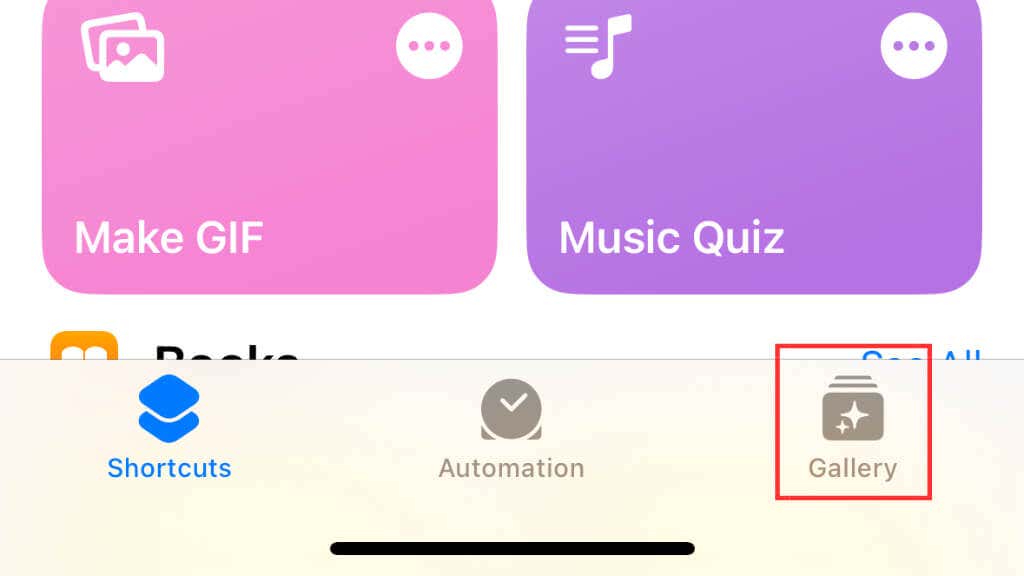Image resolution: width=1024 pixels, height=576 pixels.
Task: Open the Make GIF shortcut options
Action: click(429, 45)
